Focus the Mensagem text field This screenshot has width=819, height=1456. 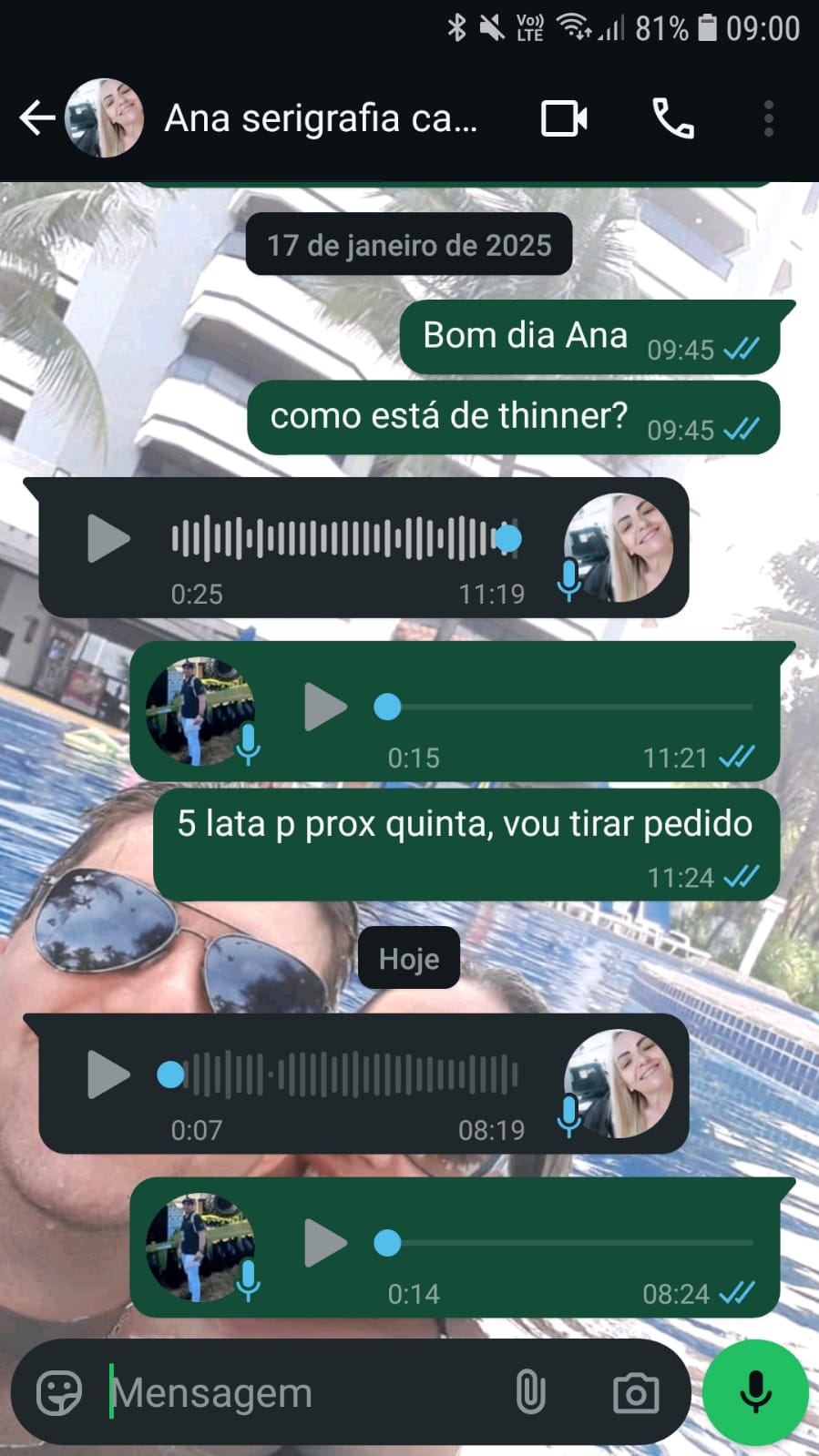301,1392
